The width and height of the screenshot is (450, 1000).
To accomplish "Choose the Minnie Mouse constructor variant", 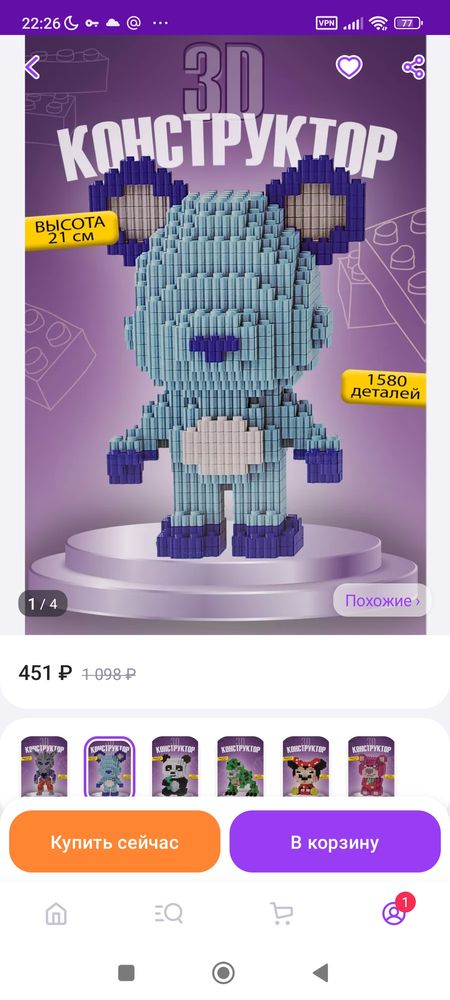I will pos(306,766).
